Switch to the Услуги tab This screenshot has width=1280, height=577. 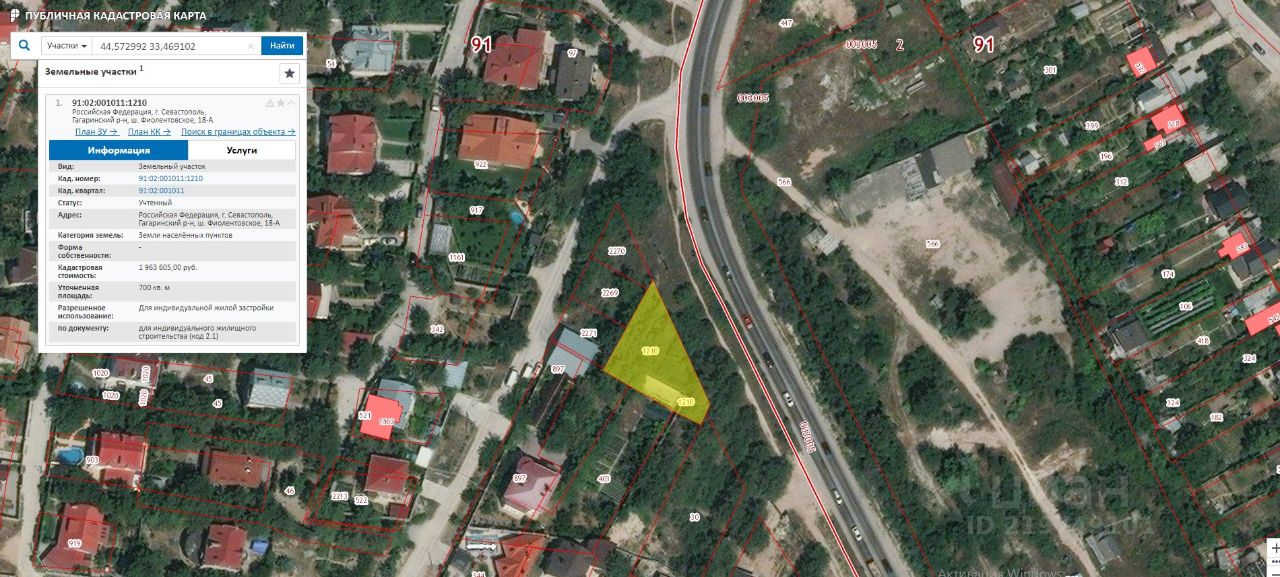point(241,150)
